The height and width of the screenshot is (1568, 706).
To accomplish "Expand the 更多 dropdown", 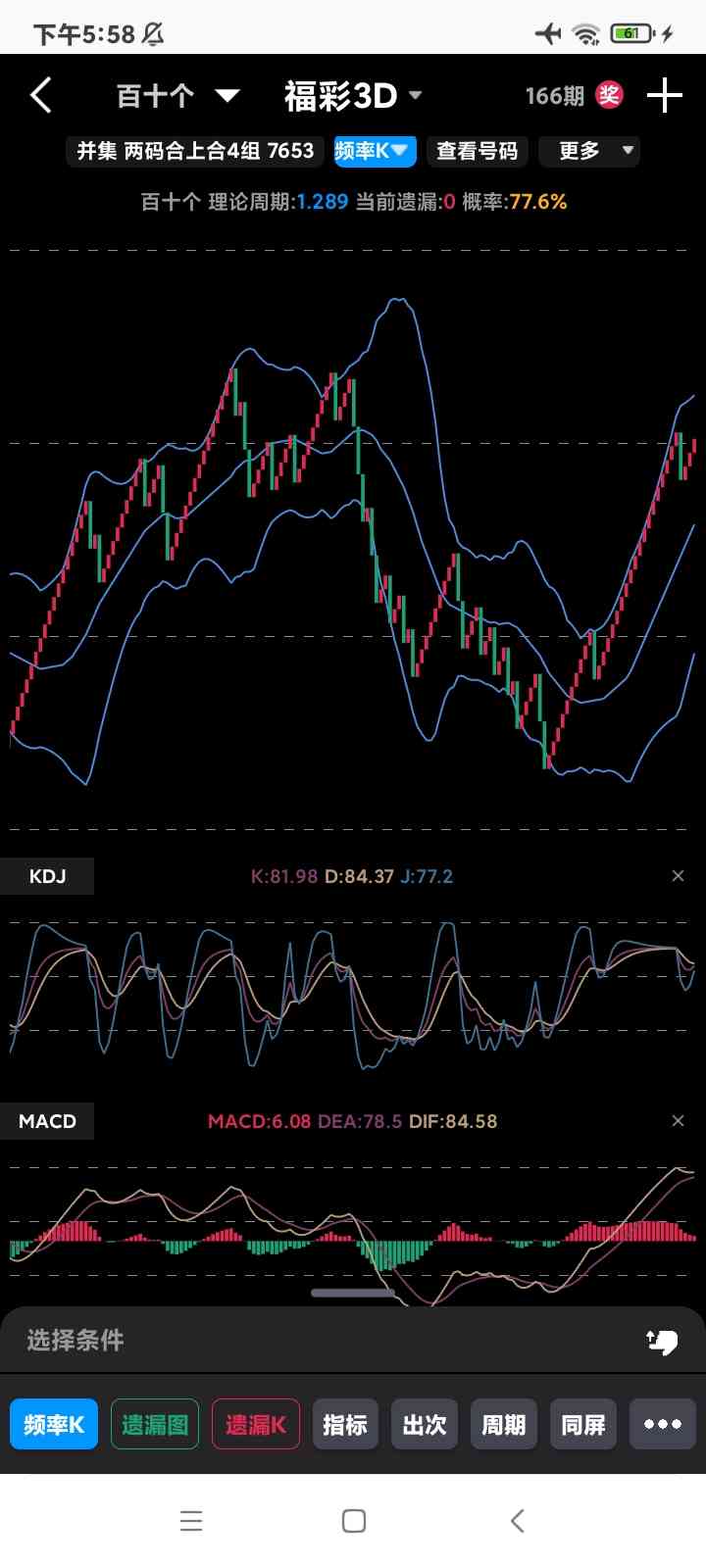I will 590,151.
